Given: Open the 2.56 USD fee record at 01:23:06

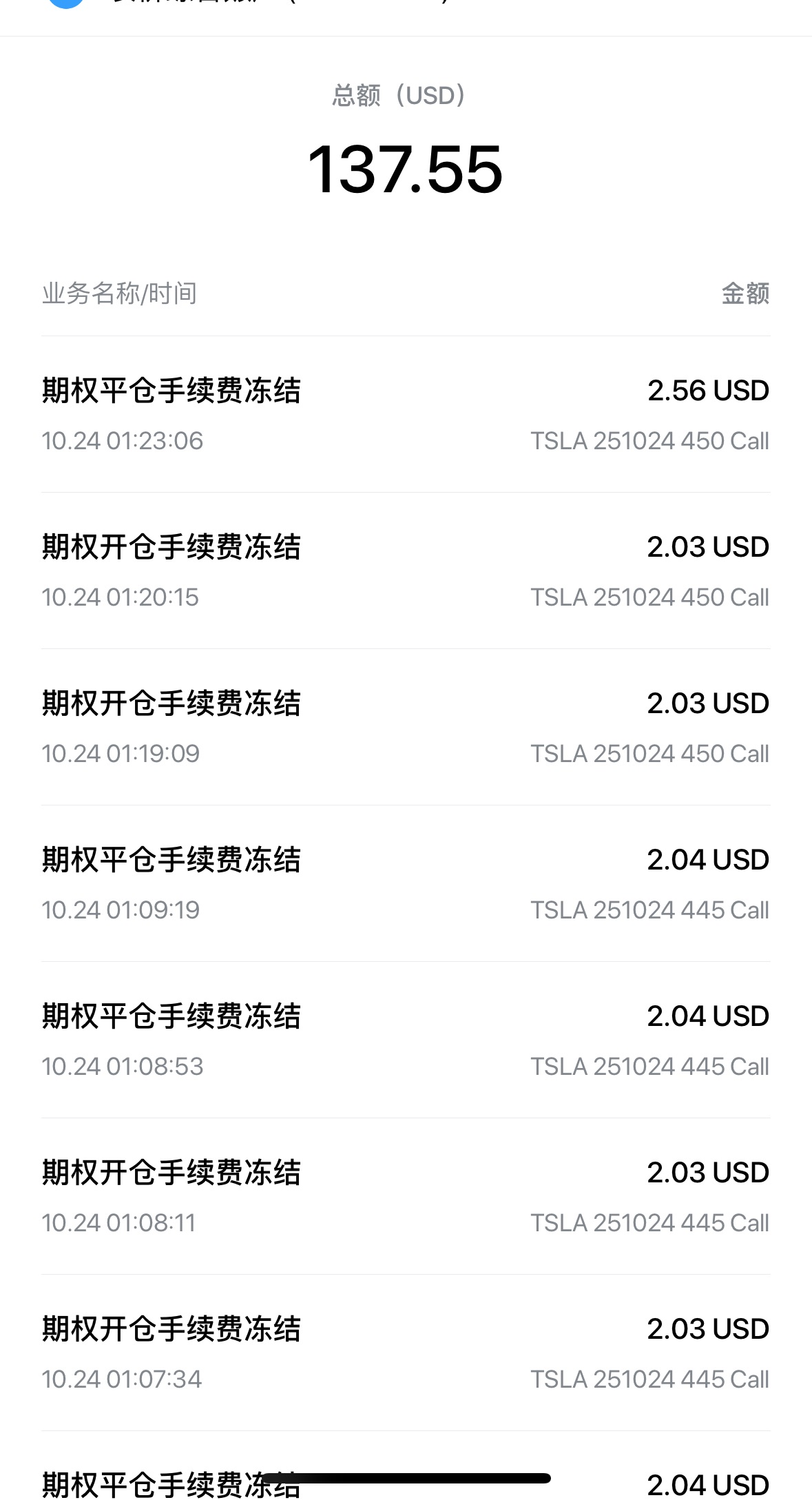Looking at the screenshot, I should click(x=406, y=414).
